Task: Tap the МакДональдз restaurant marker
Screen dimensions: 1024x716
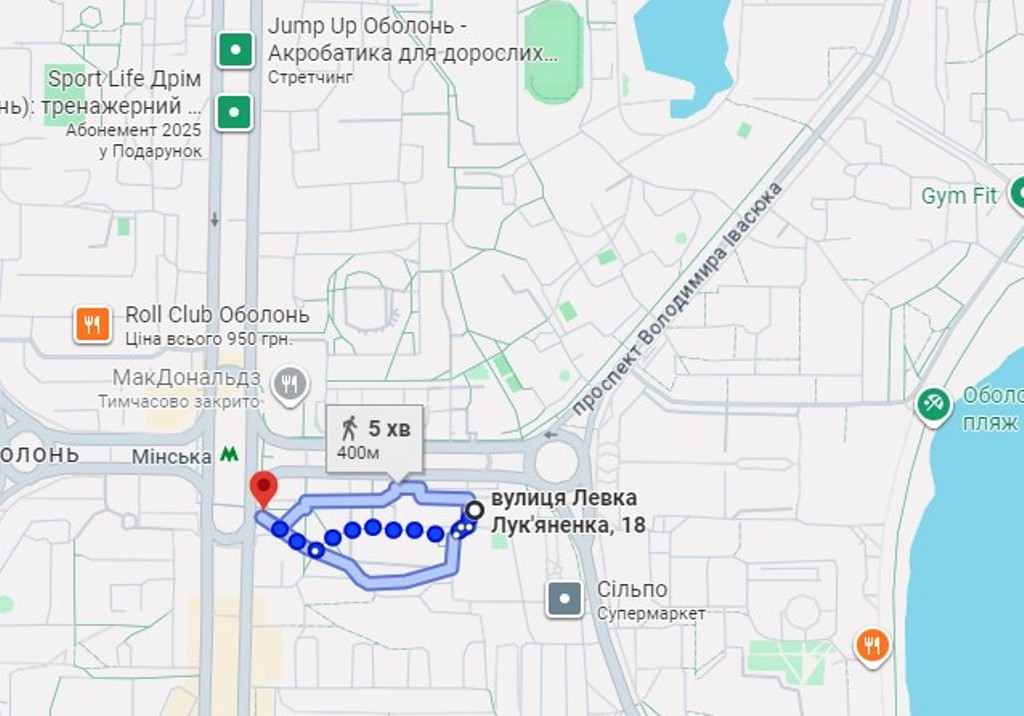Action: click(x=291, y=384)
